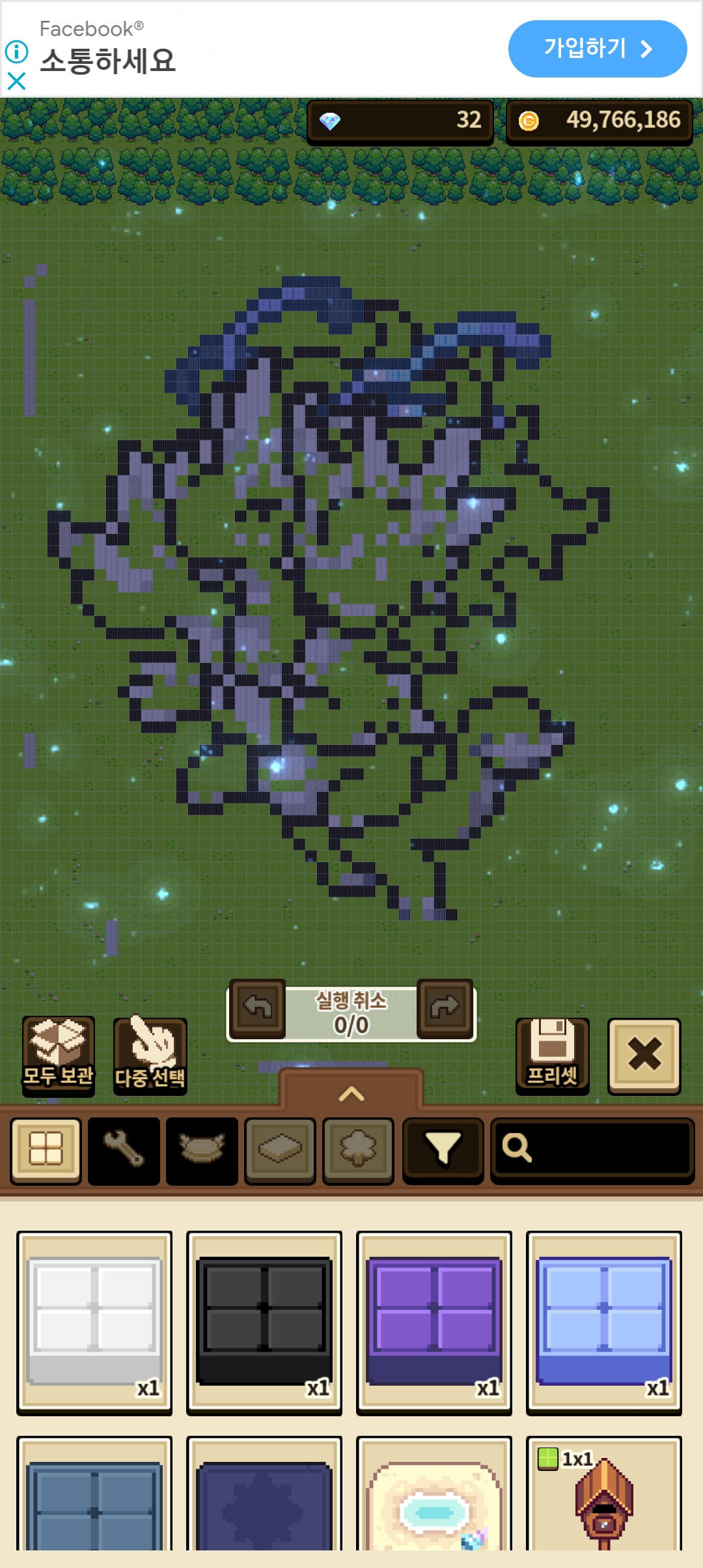Dismiss the Facebook ad with the X icon

pyautogui.click(x=16, y=81)
